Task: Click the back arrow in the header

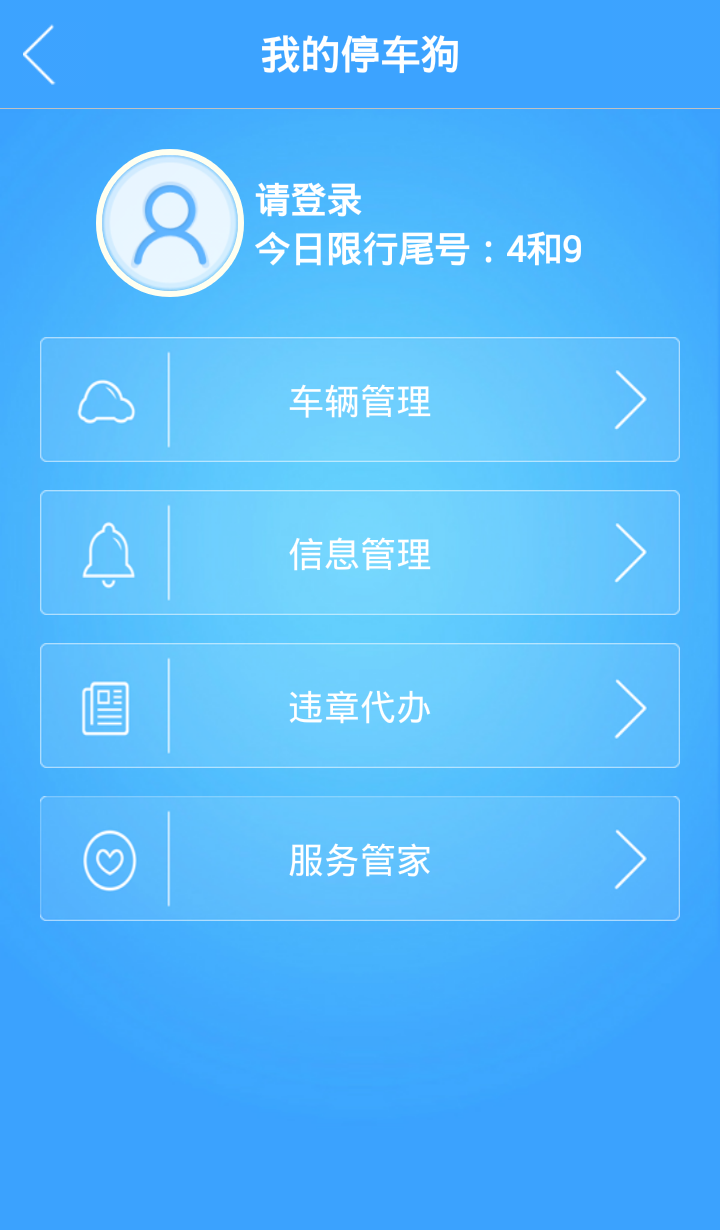Action: pos(38,55)
